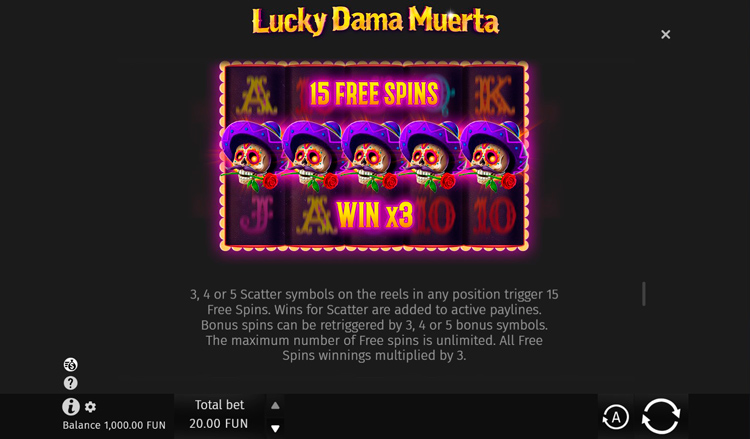Increase the total bet
This screenshot has width=750, height=439.
pos(275,405)
